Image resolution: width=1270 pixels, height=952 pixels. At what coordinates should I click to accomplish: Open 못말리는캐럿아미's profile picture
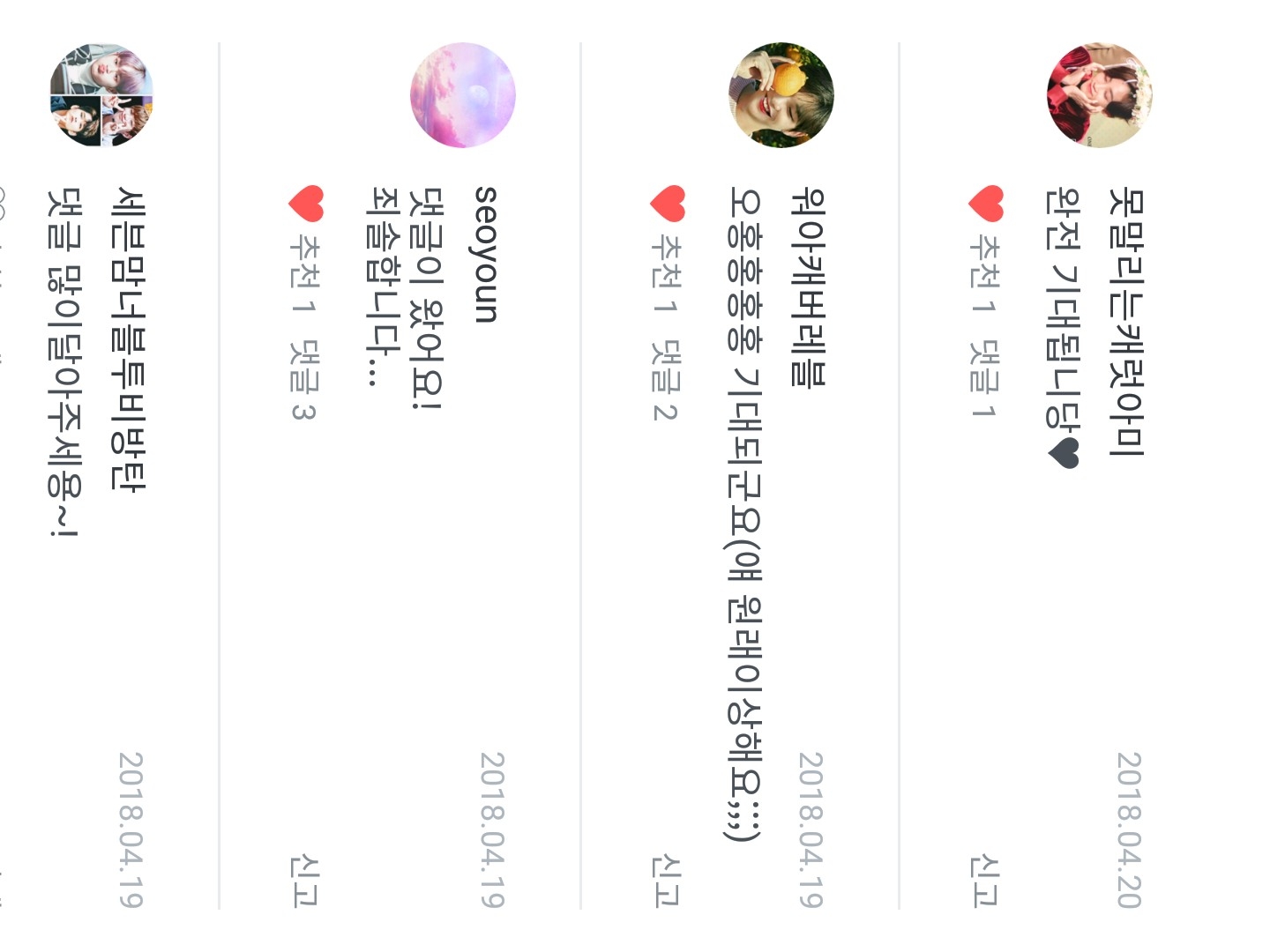pos(1100,95)
